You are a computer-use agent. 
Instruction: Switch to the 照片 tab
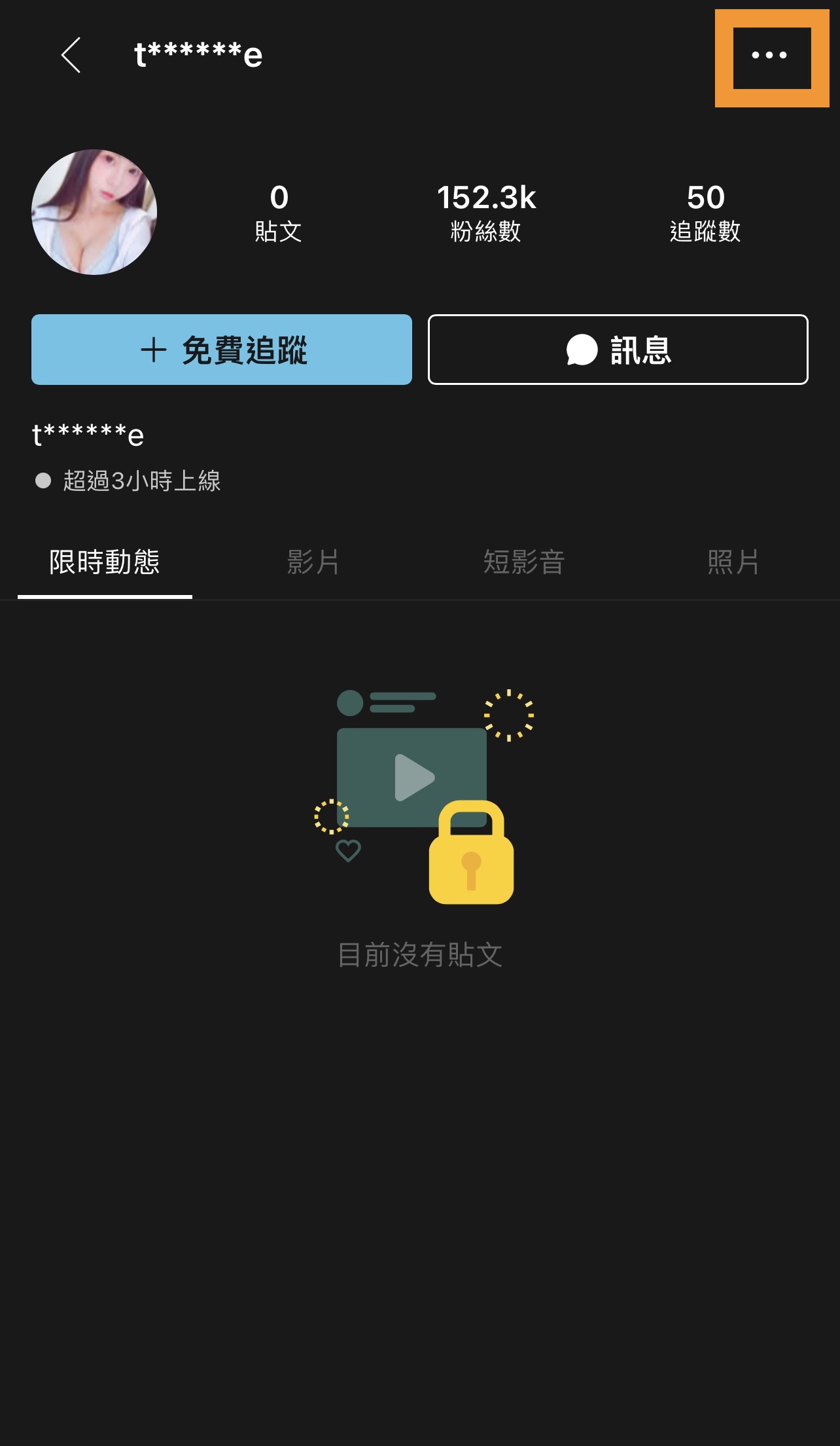733,562
